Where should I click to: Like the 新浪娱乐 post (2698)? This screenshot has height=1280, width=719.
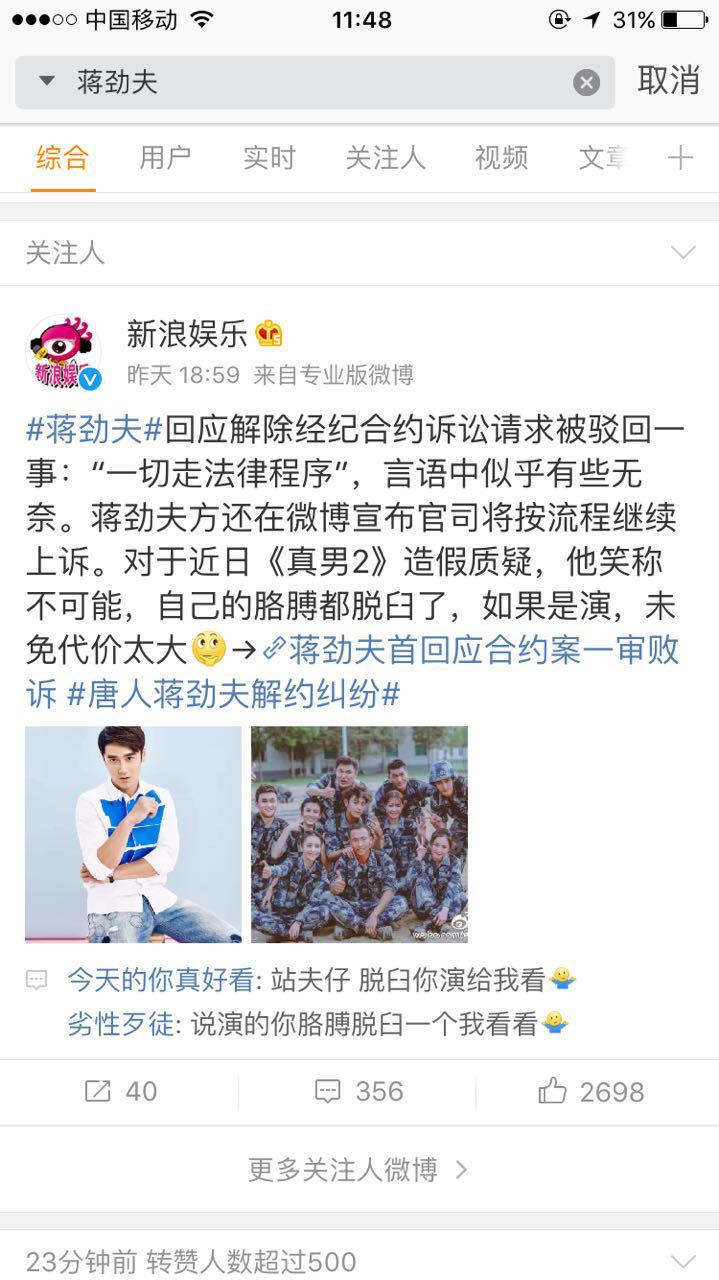pyautogui.click(x=592, y=1091)
